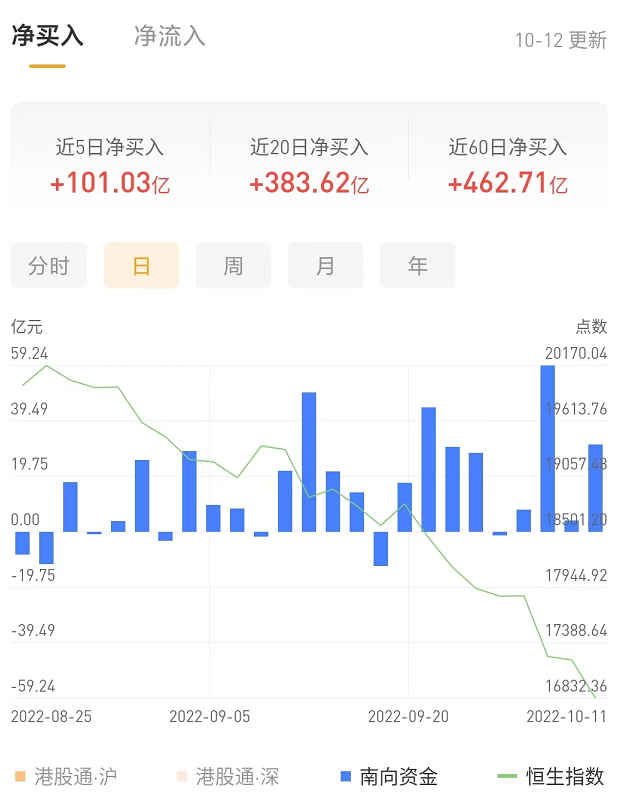Change the chart to 月 monthly view
Viewport: 628px width, 811px height.
click(x=325, y=266)
